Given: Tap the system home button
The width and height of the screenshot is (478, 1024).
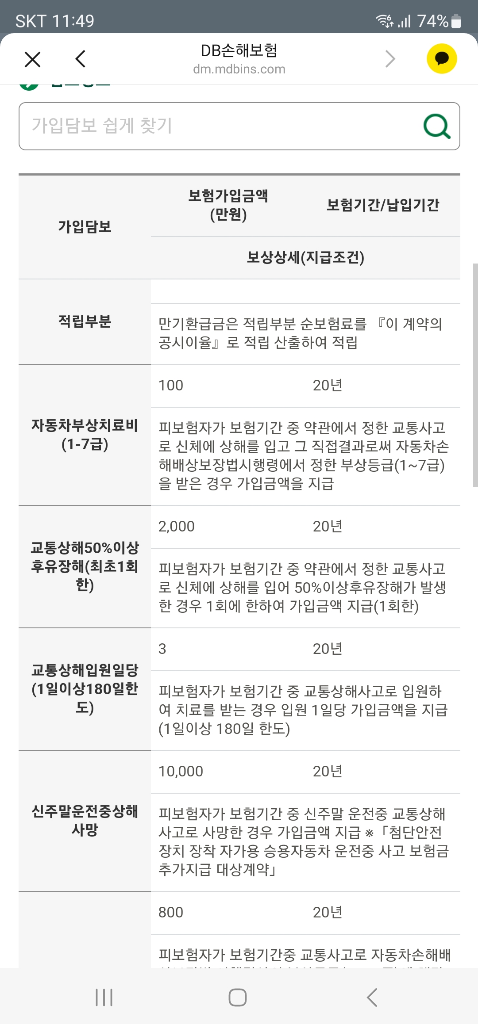Looking at the screenshot, I should (x=238, y=997).
